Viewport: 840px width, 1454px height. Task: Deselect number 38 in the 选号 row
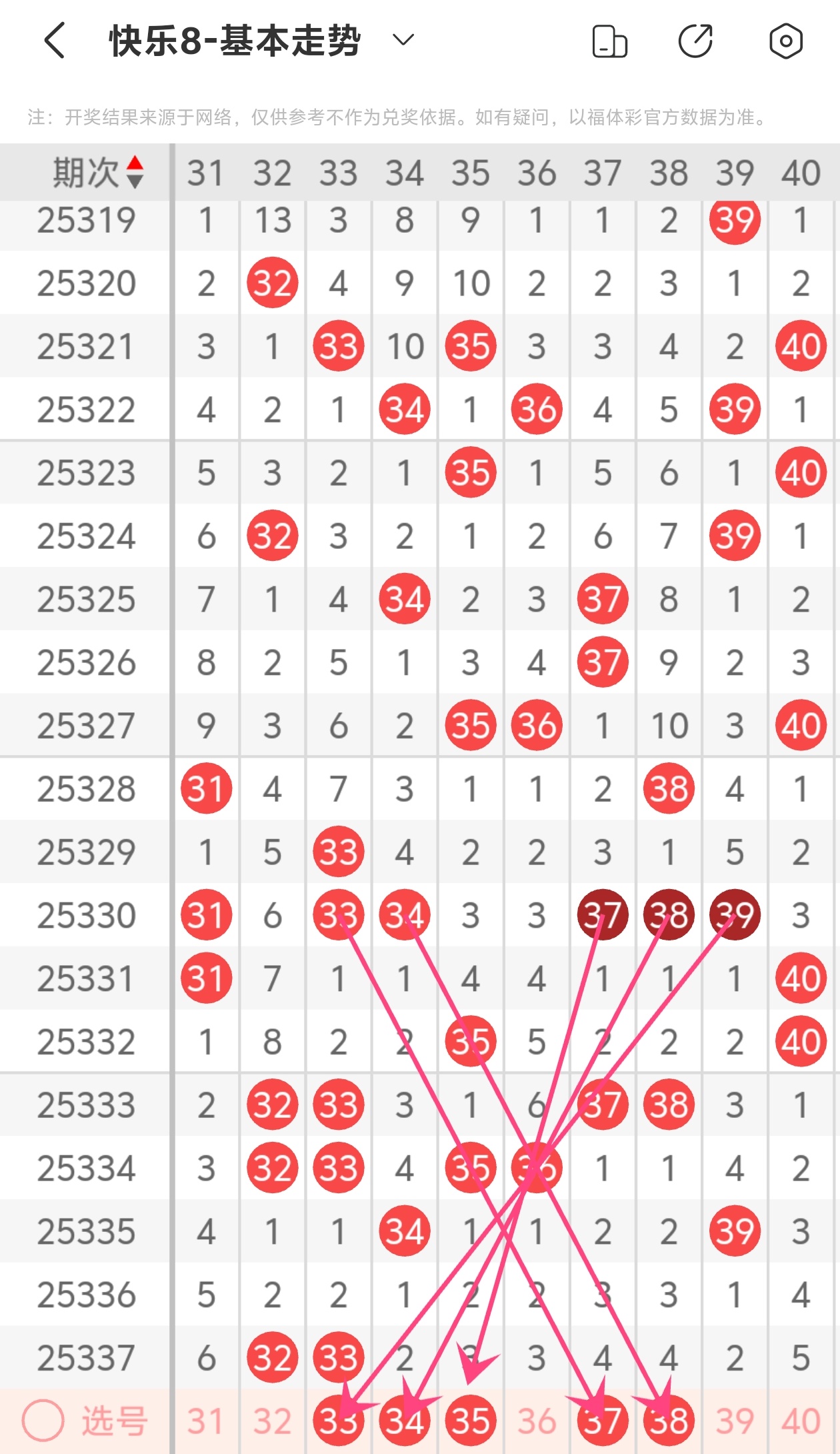(x=669, y=1421)
